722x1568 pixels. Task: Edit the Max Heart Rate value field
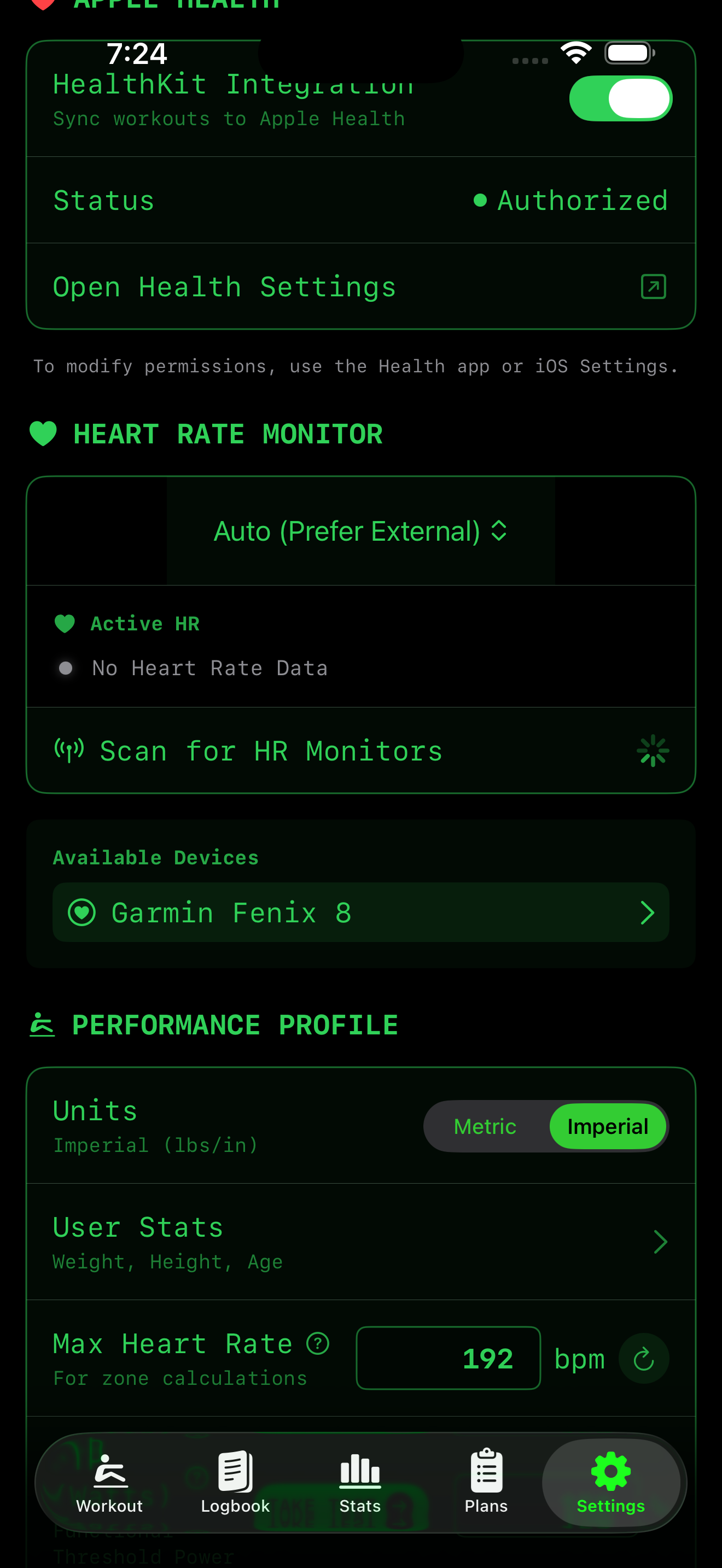[x=448, y=1358]
